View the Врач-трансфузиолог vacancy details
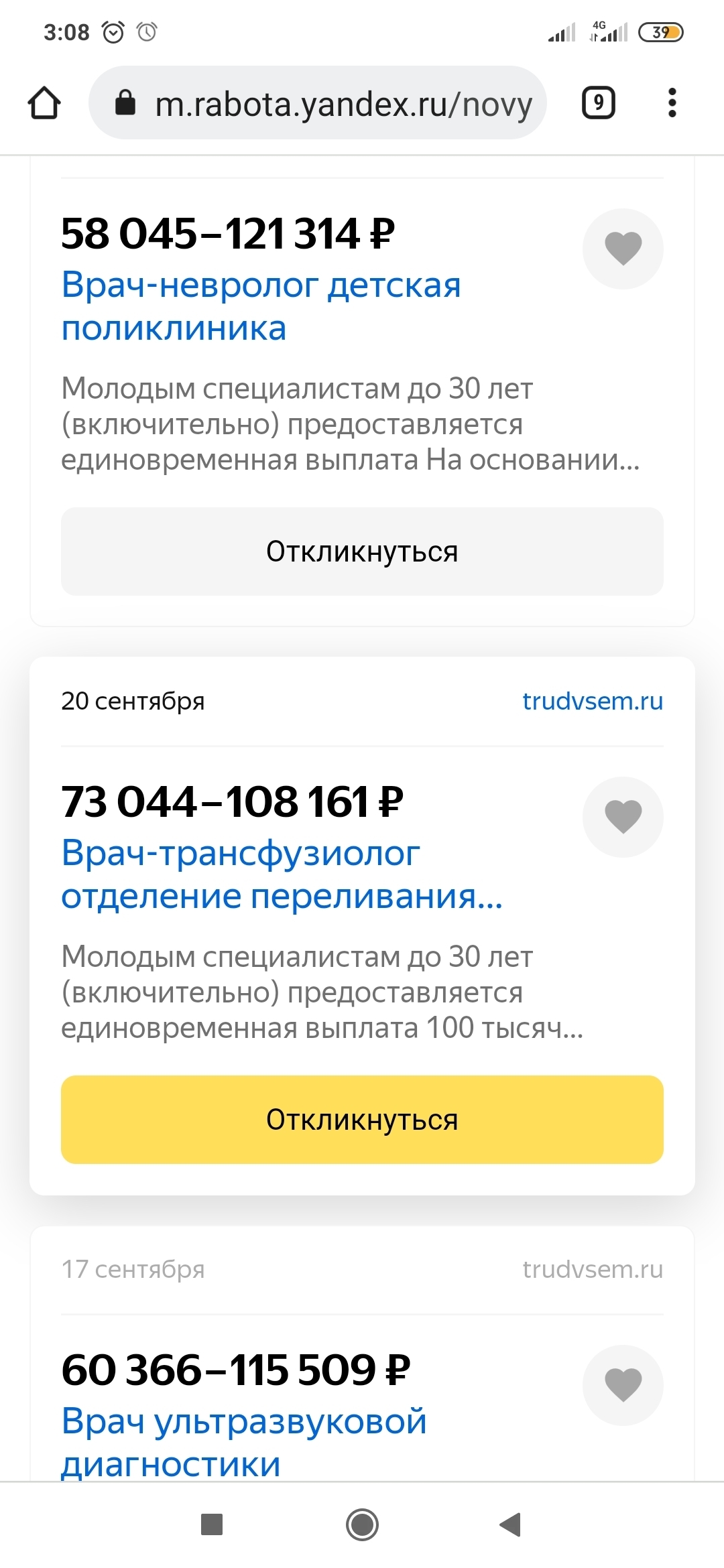This screenshot has height=1568, width=724. [282, 874]
